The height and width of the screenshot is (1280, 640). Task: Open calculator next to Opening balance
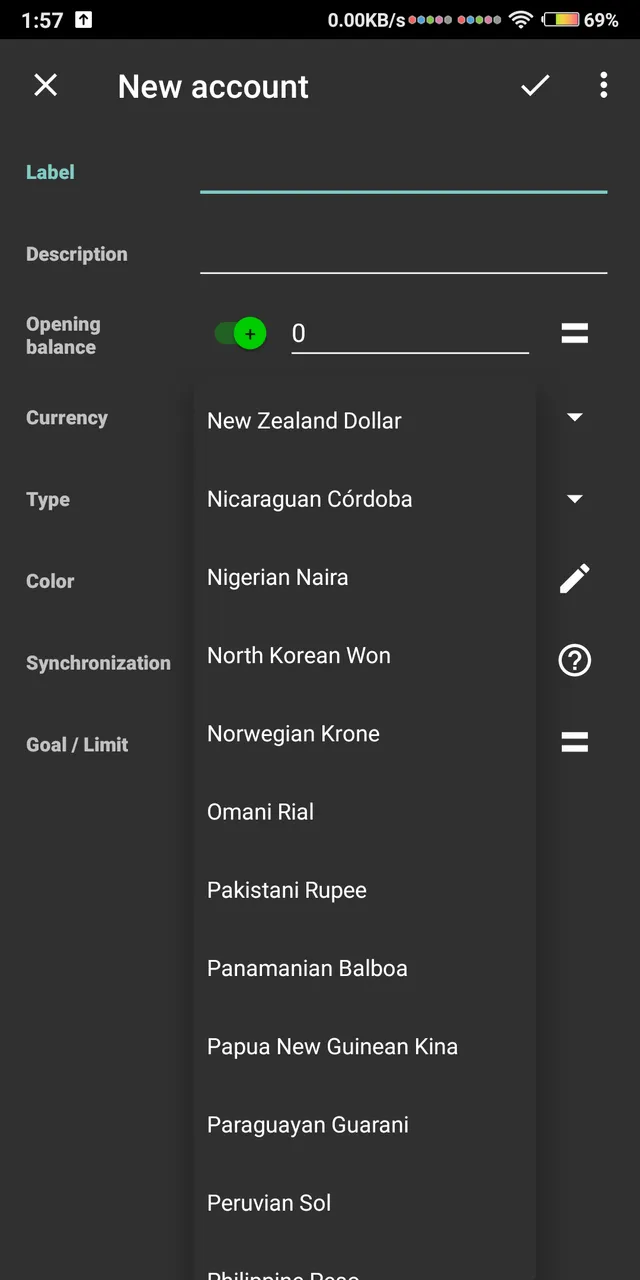tap(574, 334)
